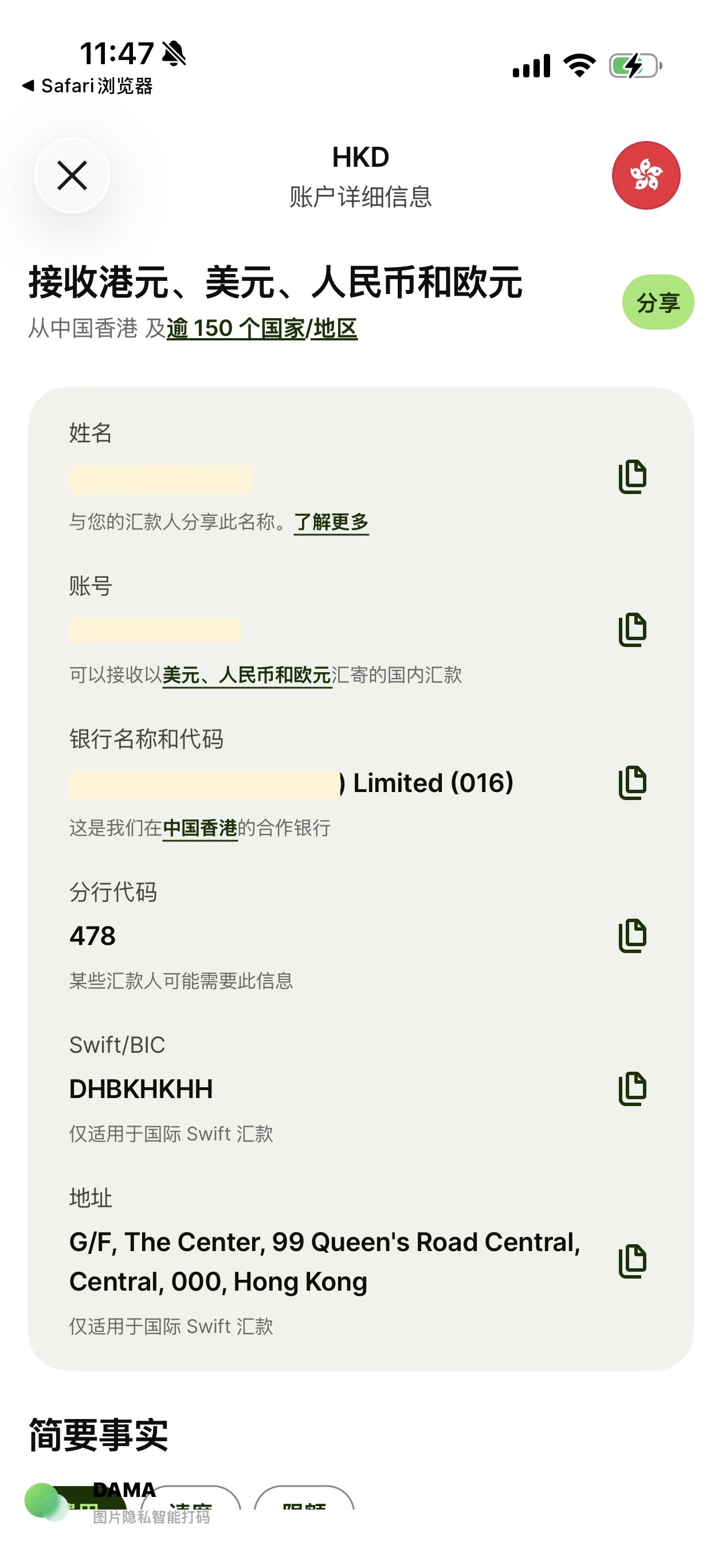Copy the 账号 account number
Screen dimensions: 722x1568
click(x=633, y=629)
